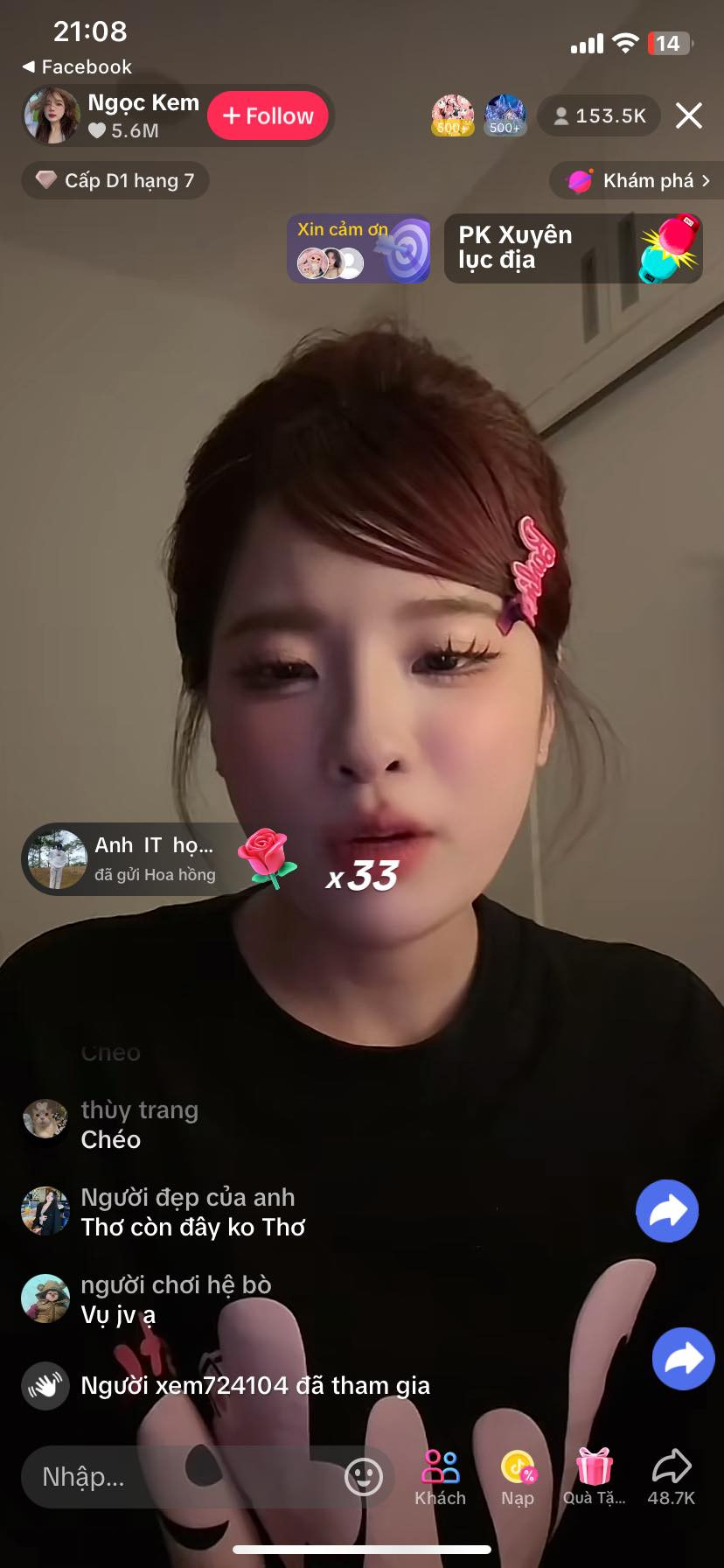Tap the waving hand icon next to join message
The height and width of the screenshot is (1568, 724).
click(45, 1385)
